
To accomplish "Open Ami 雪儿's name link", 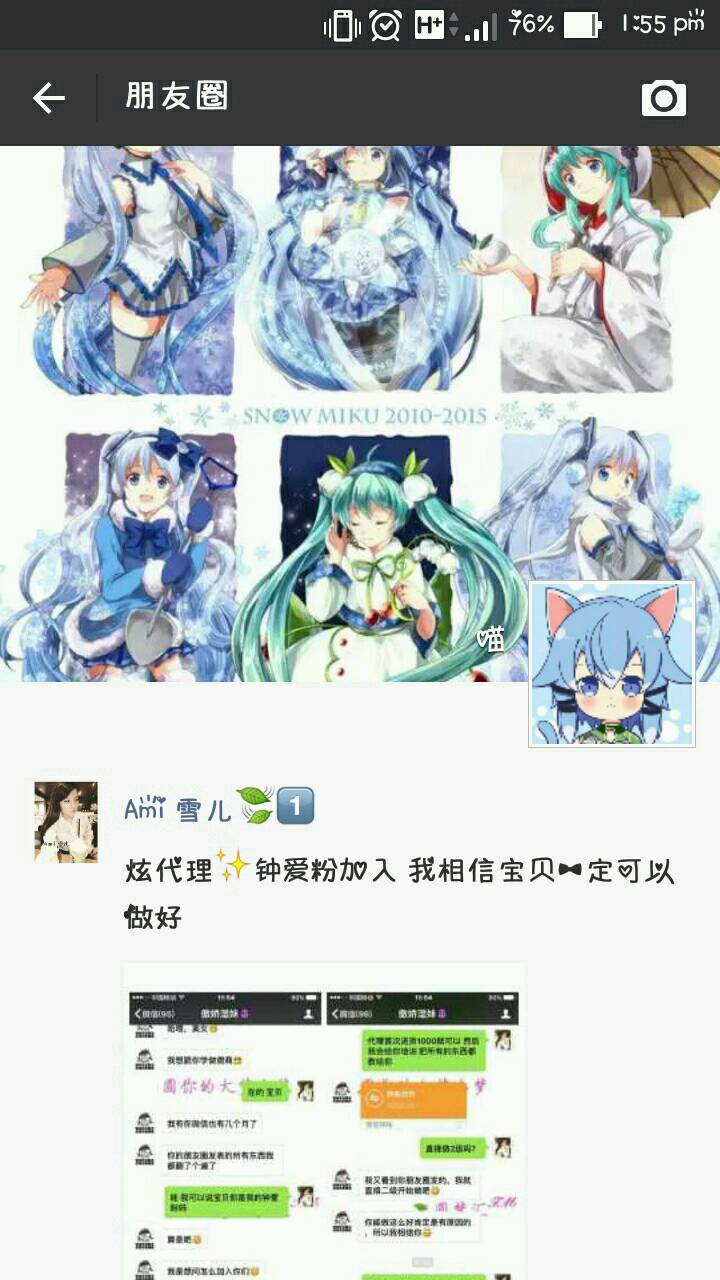I will pyautogui.click(x=178, y=808).
